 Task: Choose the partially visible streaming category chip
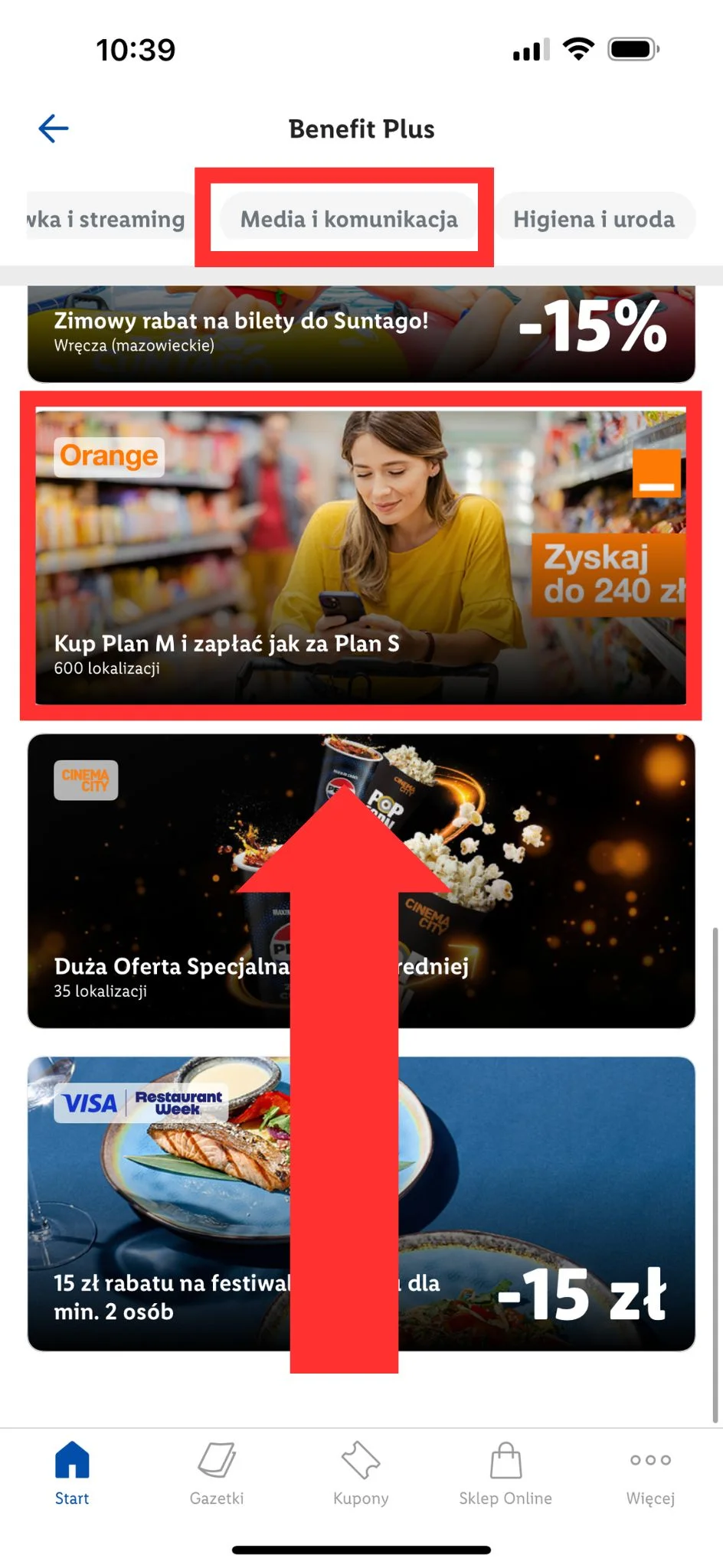(x=107, y=219)
